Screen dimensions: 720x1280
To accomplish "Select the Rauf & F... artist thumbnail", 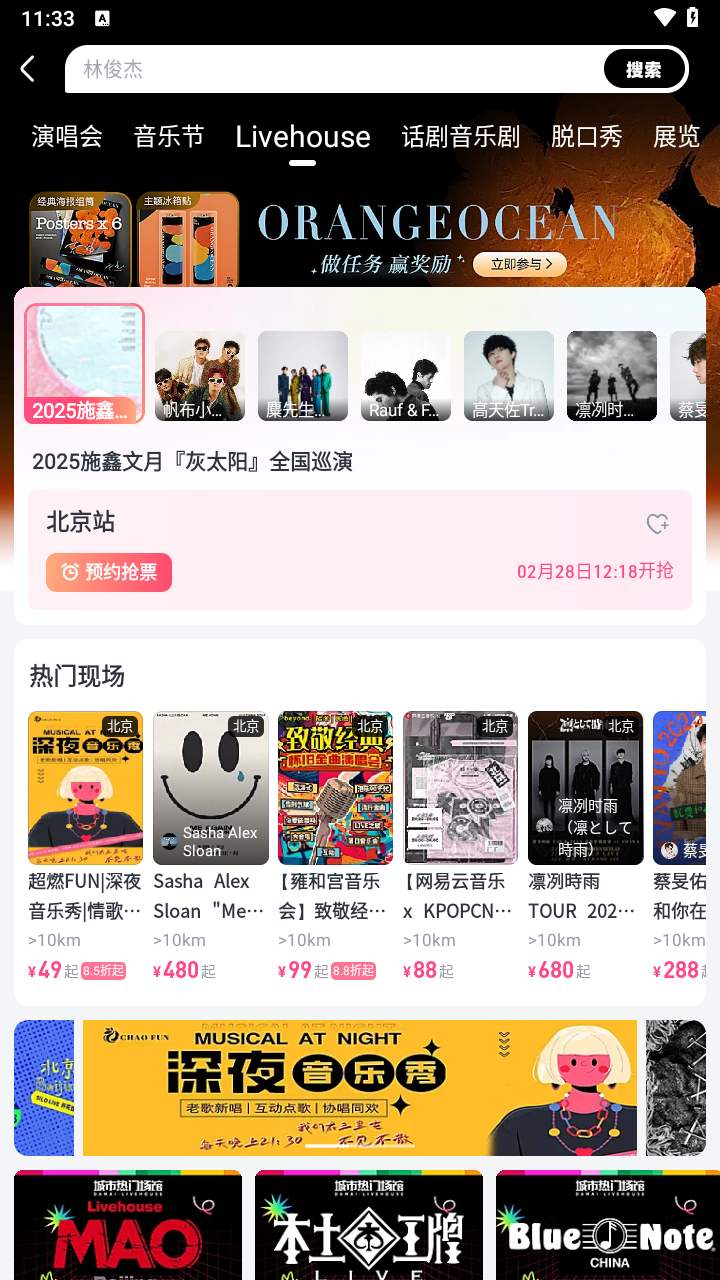I will coord(406,375).
